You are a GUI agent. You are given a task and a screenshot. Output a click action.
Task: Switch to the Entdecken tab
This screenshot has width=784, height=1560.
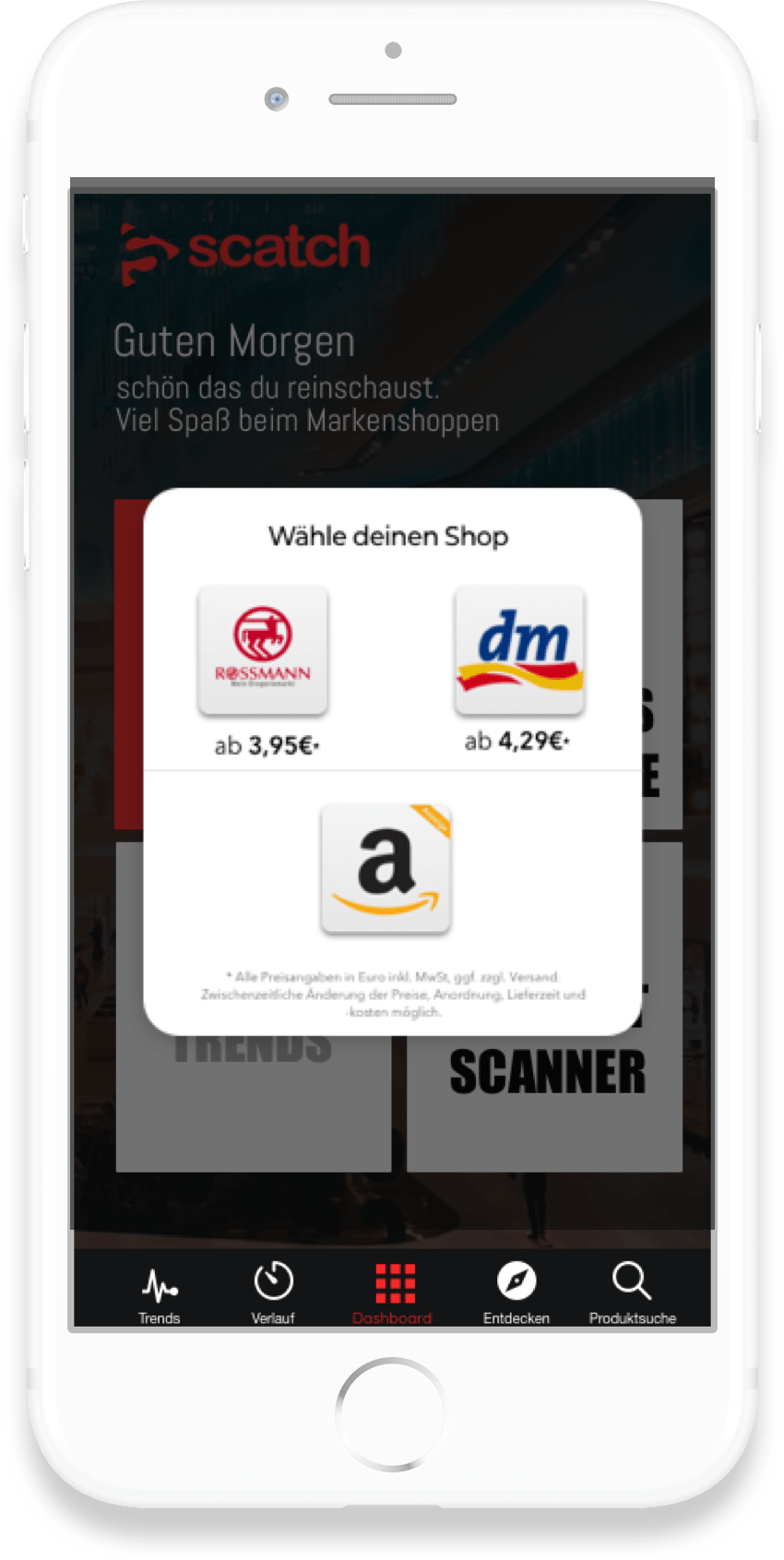tap(516, 1292)
